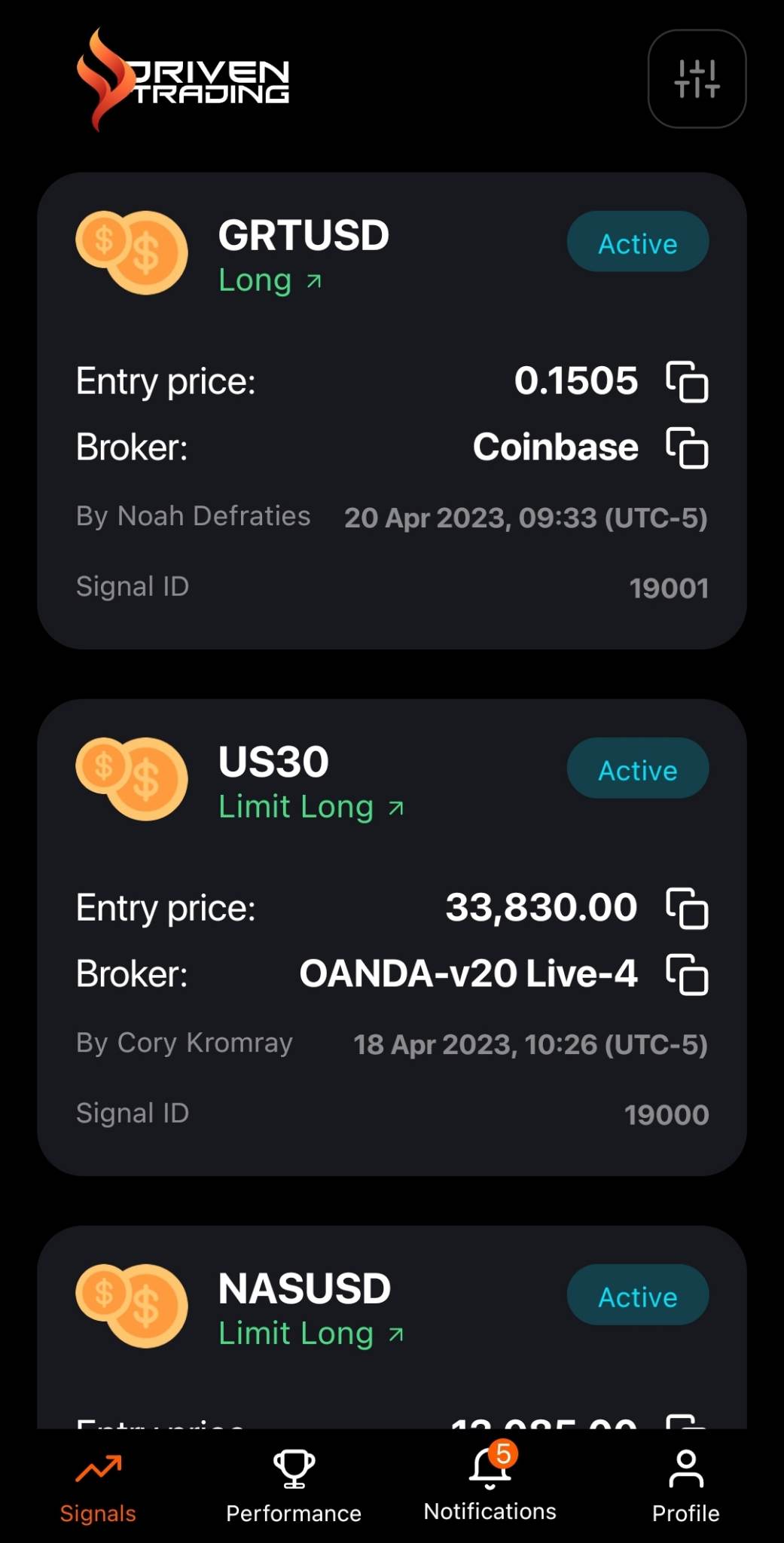
Task: Open the US30 signal card
Action: point(392,937)
